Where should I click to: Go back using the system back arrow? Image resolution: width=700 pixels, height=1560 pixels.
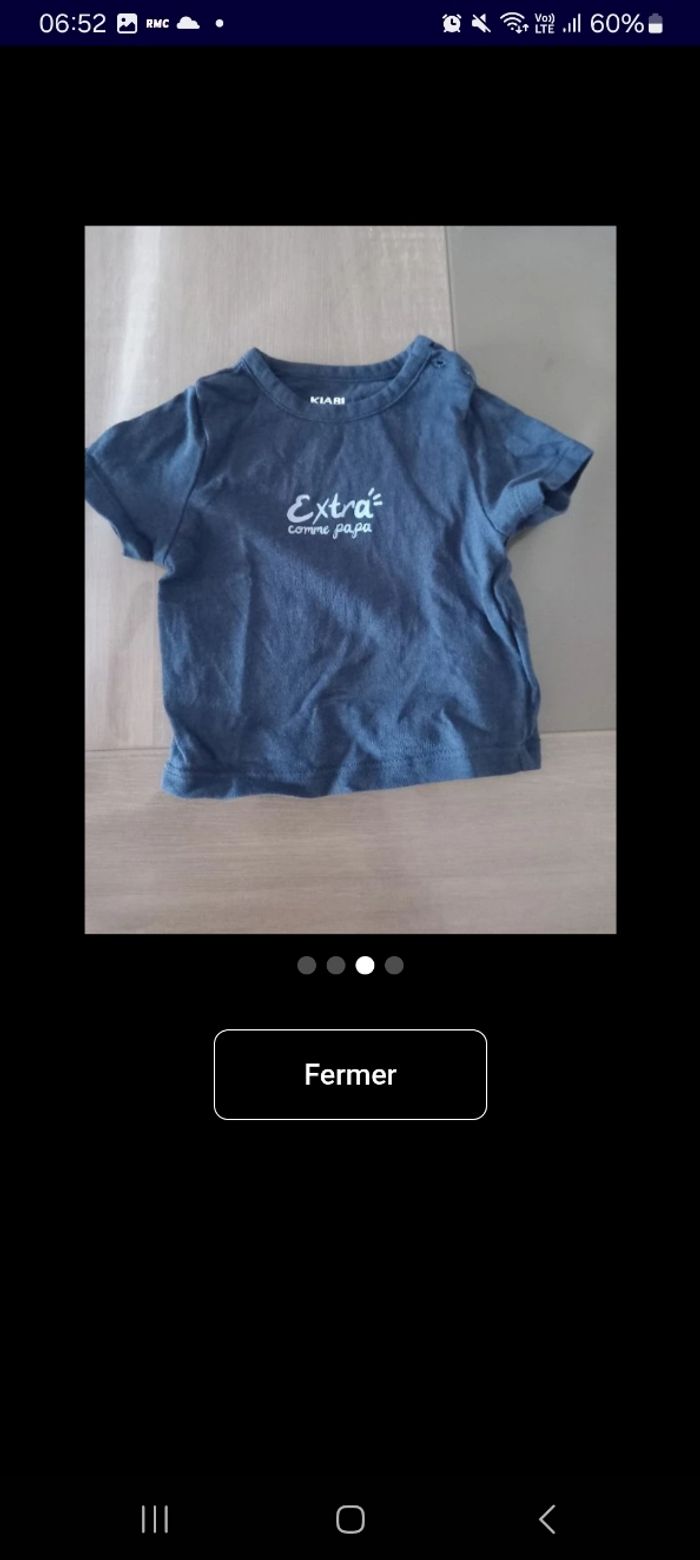546,1519
